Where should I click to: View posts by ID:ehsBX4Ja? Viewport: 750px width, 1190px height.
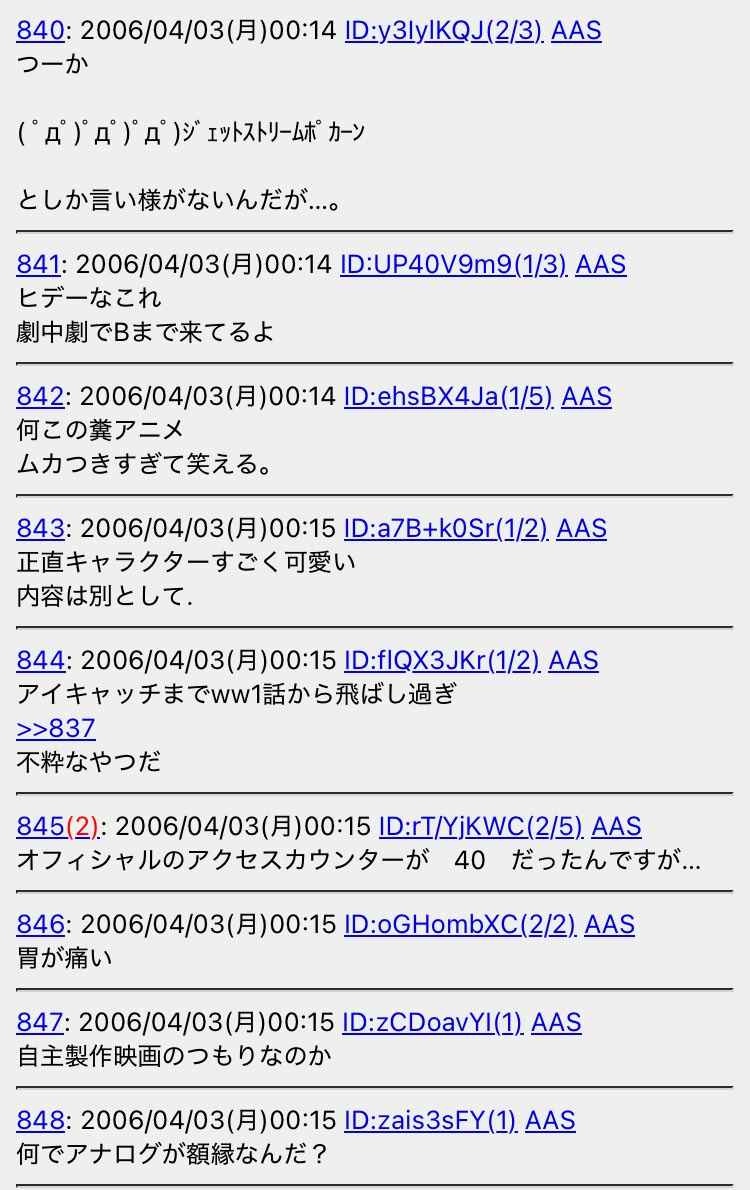[448, 396]
